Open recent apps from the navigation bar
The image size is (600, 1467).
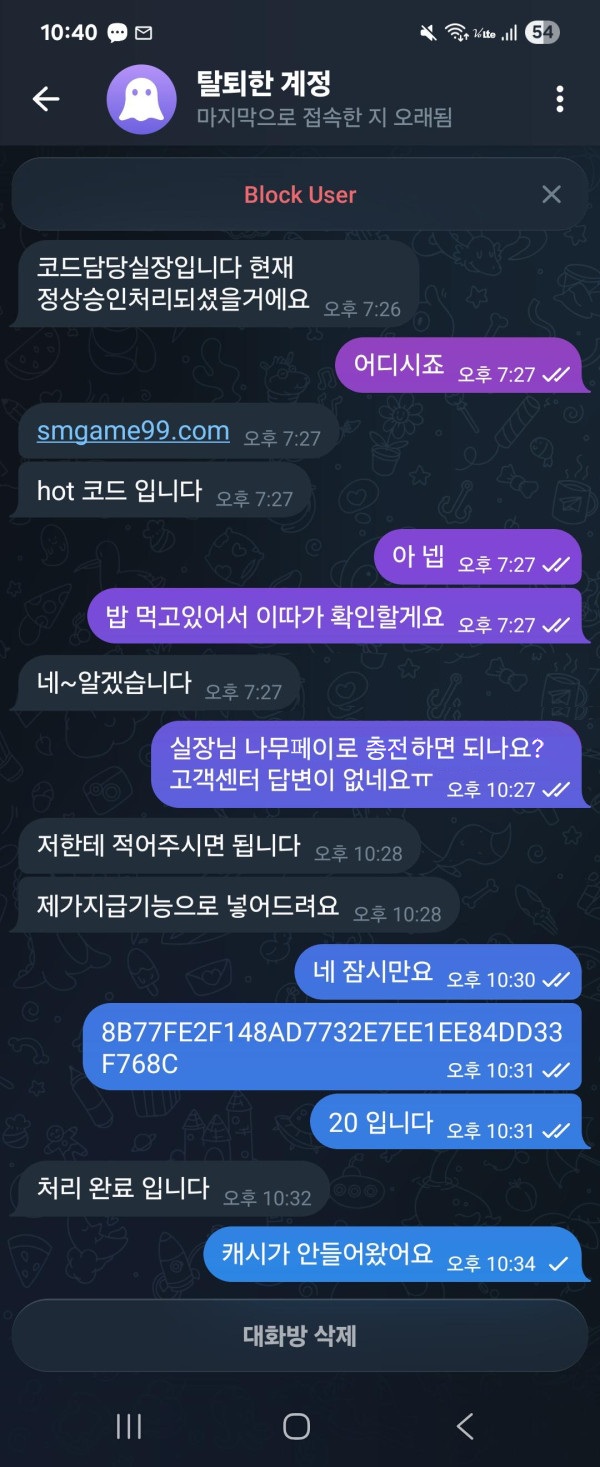[x=129, y=1426]
